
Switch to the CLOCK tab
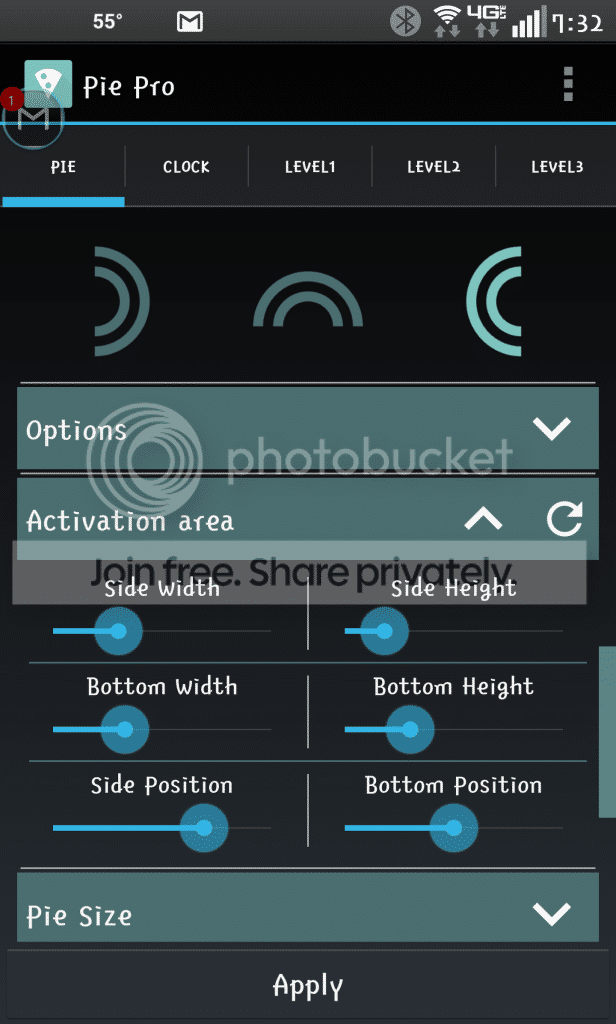pos(186,167)
